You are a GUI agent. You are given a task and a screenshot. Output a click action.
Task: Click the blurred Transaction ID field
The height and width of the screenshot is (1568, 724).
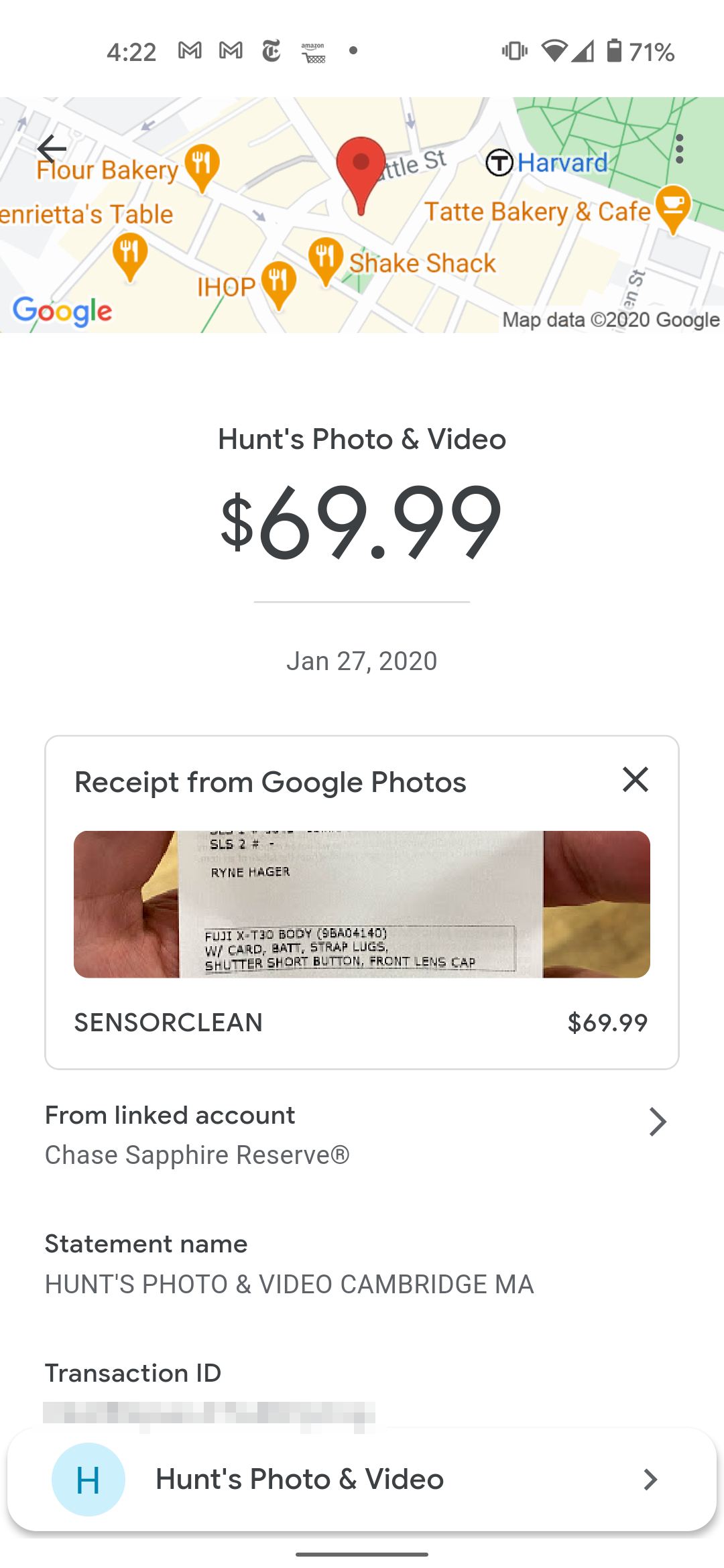pos(208,1414)
